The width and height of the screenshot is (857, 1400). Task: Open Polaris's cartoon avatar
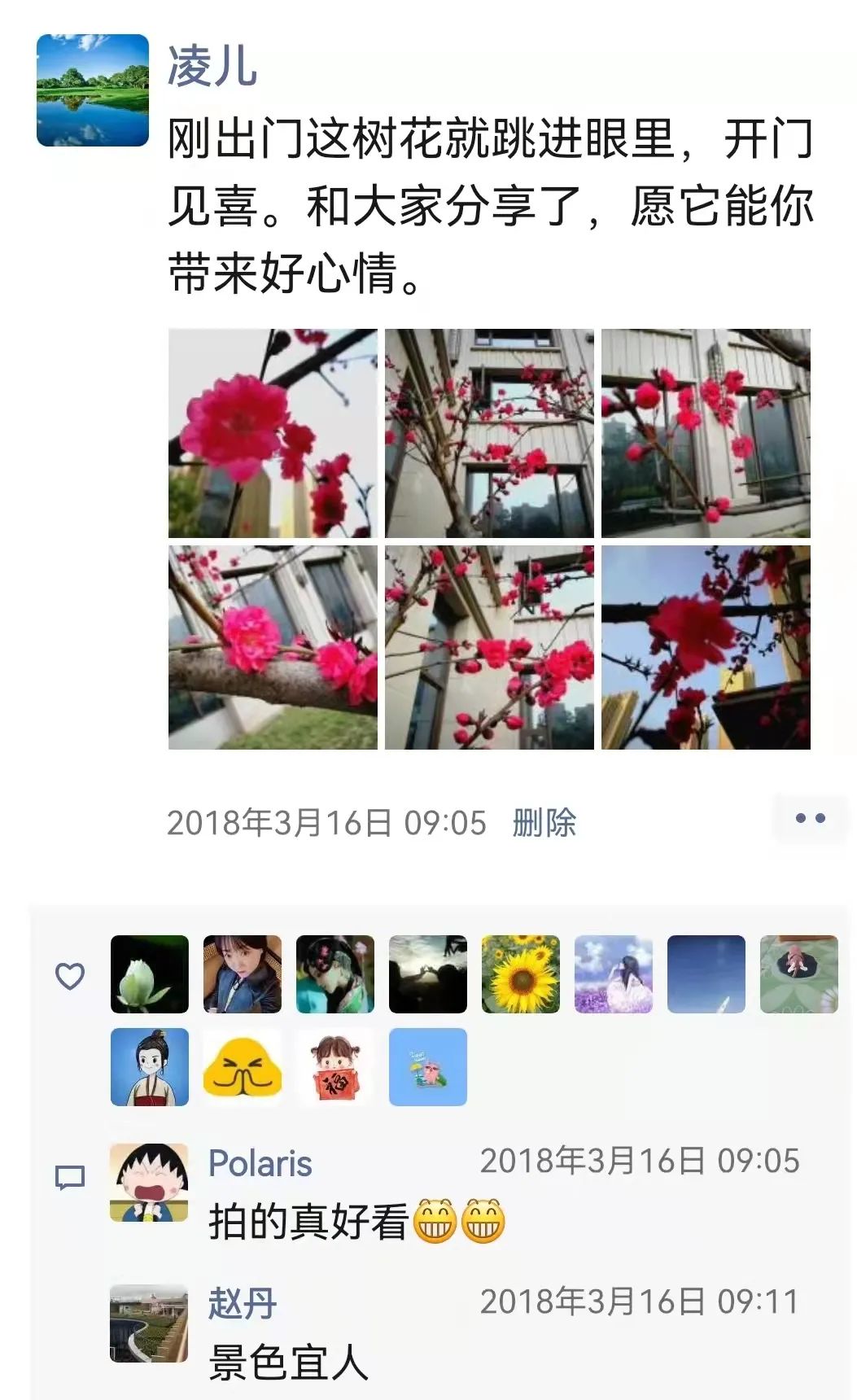pyautogui.click(x=149, y=1183)
